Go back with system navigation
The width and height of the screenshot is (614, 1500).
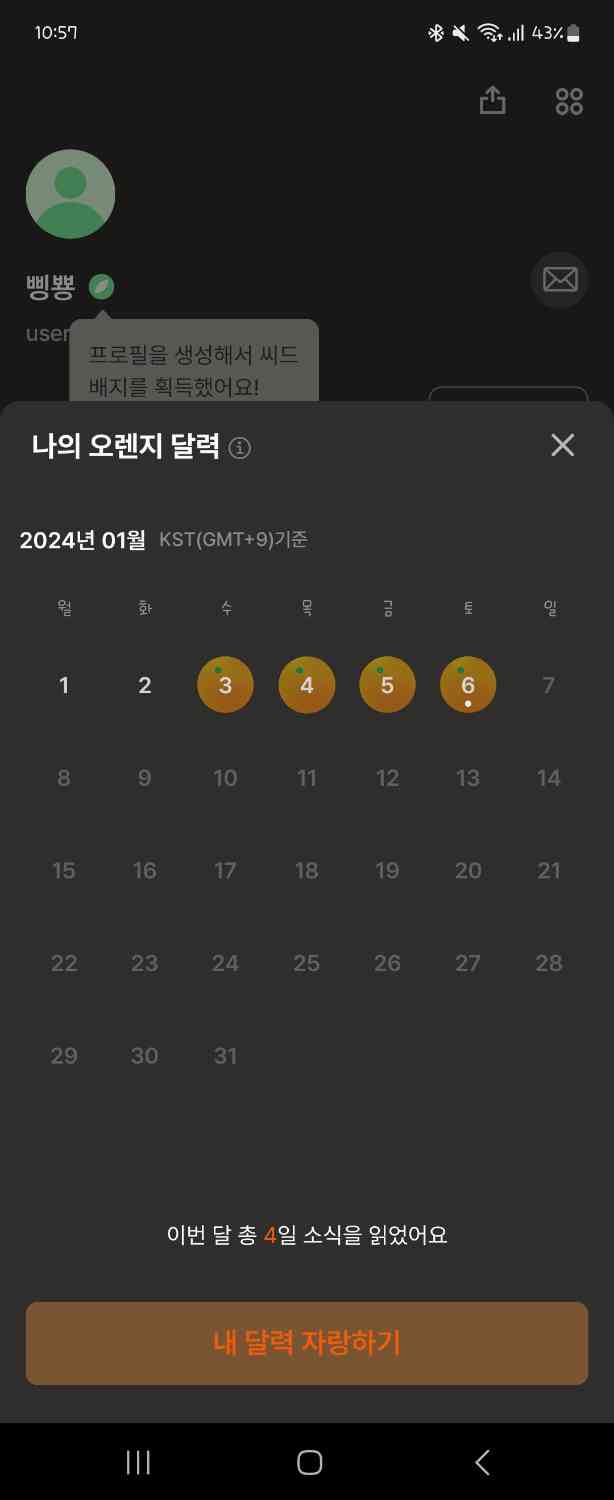482,1462
